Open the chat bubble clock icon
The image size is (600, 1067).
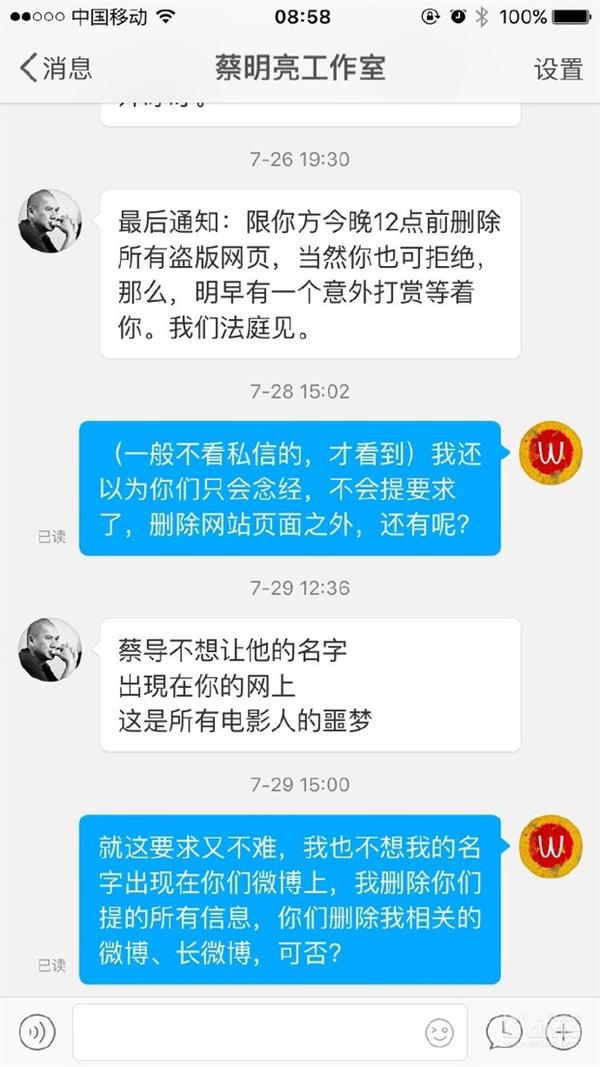tap(505, 1031)
